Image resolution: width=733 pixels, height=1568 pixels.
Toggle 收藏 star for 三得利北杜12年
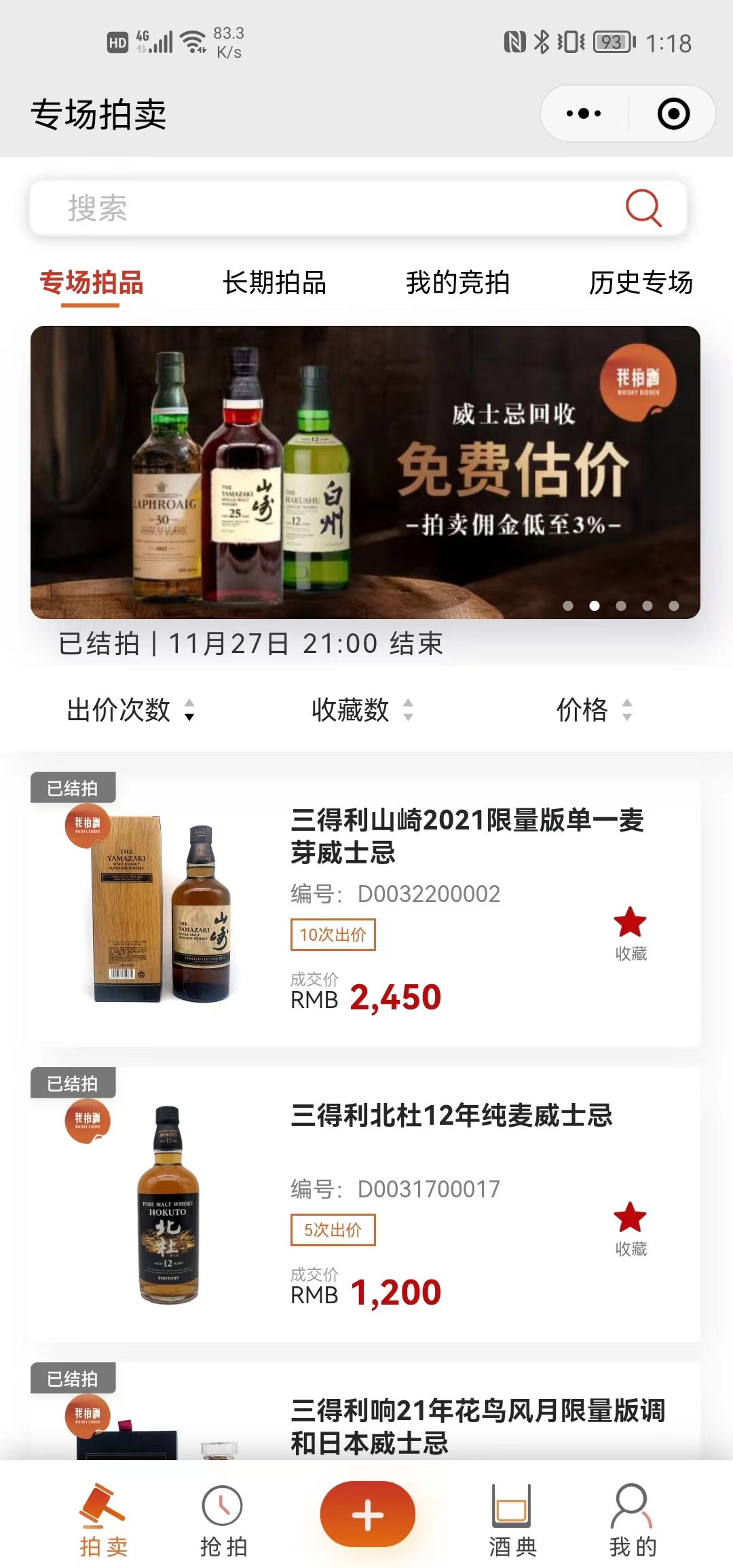tap(630, 1228)
